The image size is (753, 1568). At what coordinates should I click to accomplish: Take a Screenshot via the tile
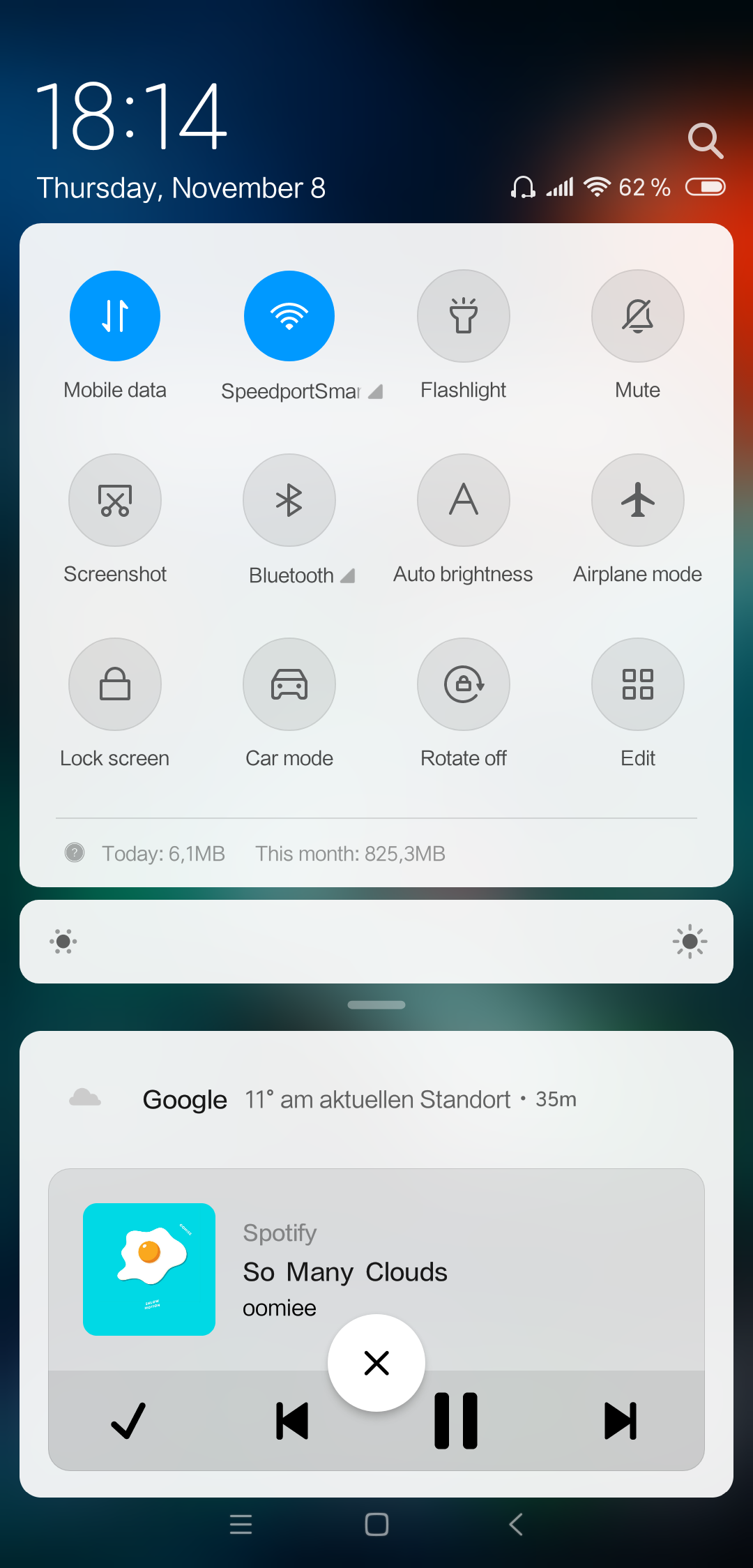[x=115, y=500]
